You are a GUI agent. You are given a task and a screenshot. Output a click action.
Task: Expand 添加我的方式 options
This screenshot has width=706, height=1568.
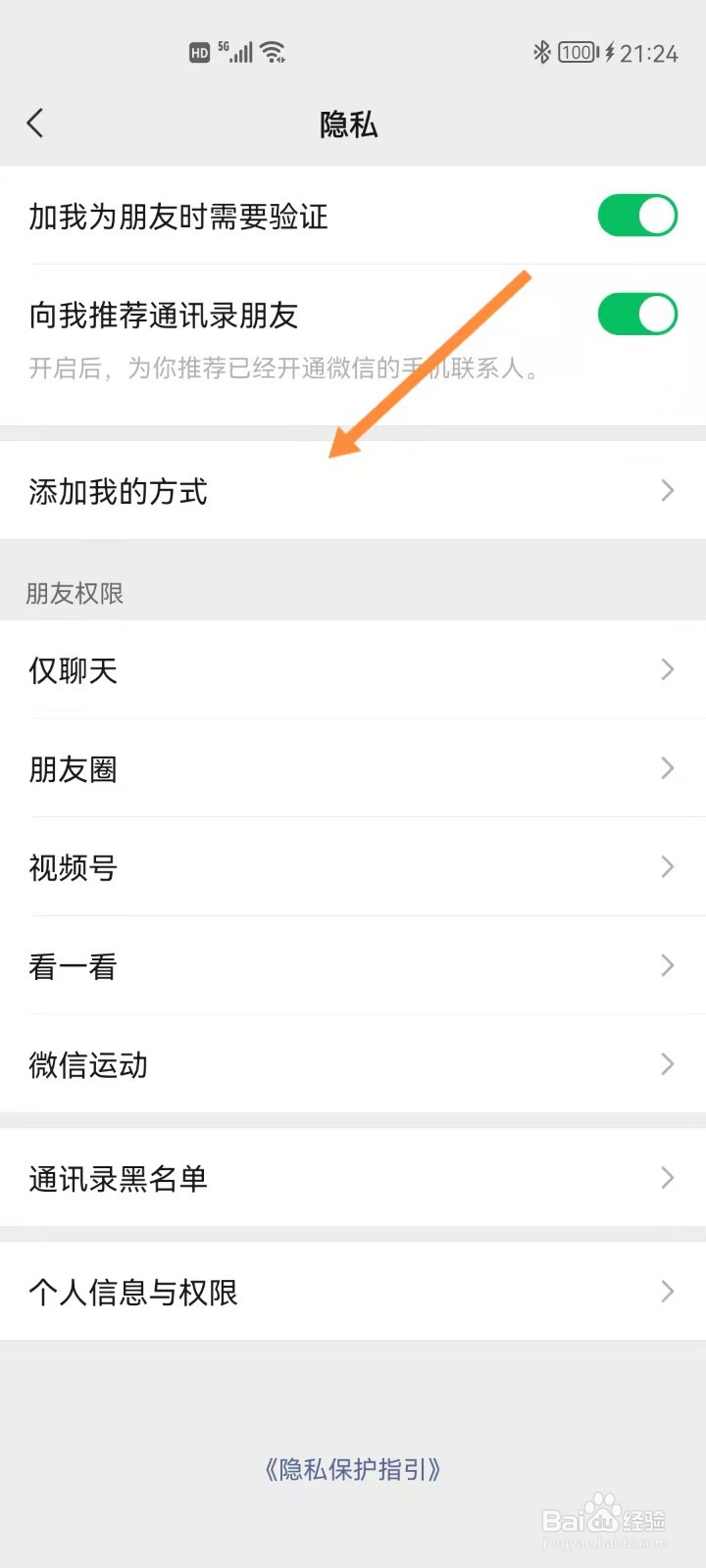pos(353,492)
